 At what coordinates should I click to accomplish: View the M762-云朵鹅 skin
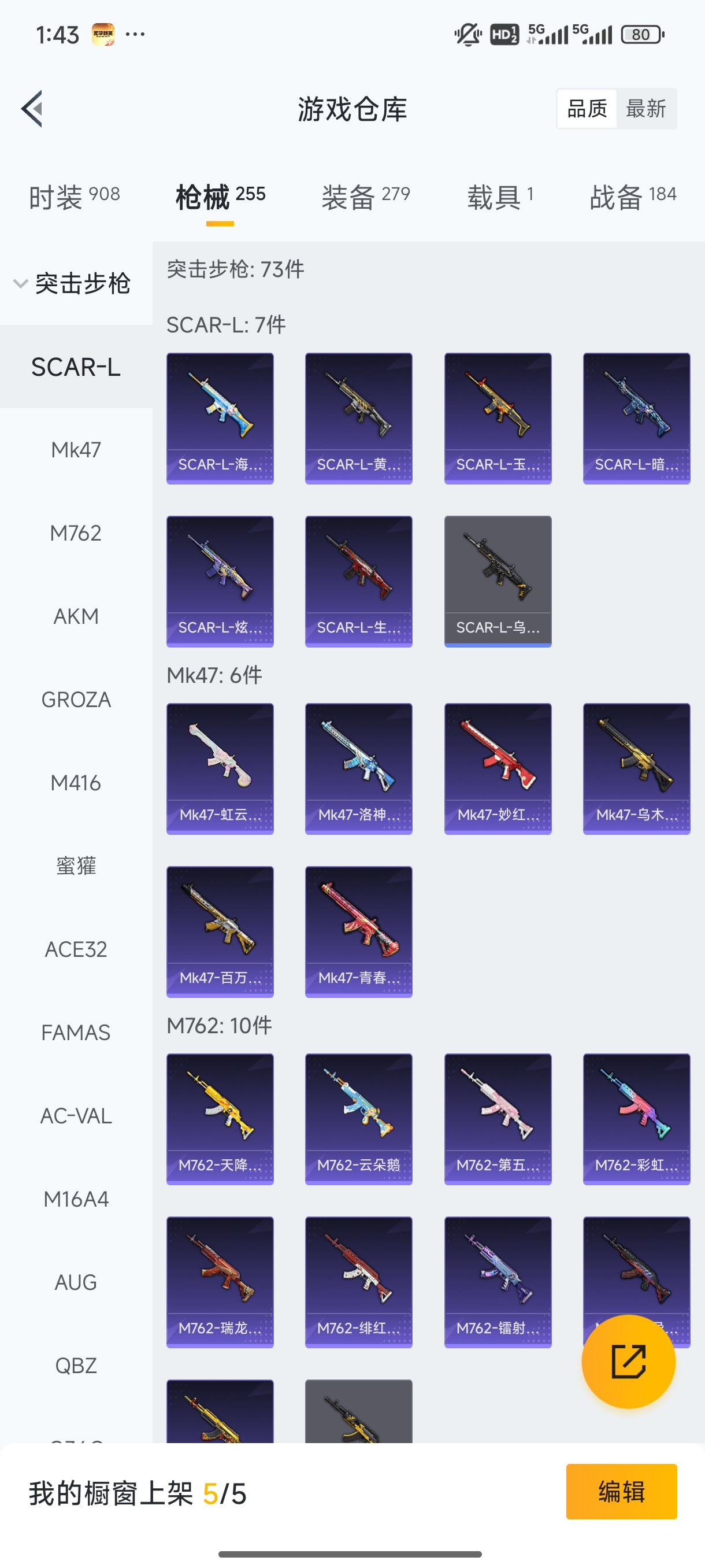[359, 1119]
